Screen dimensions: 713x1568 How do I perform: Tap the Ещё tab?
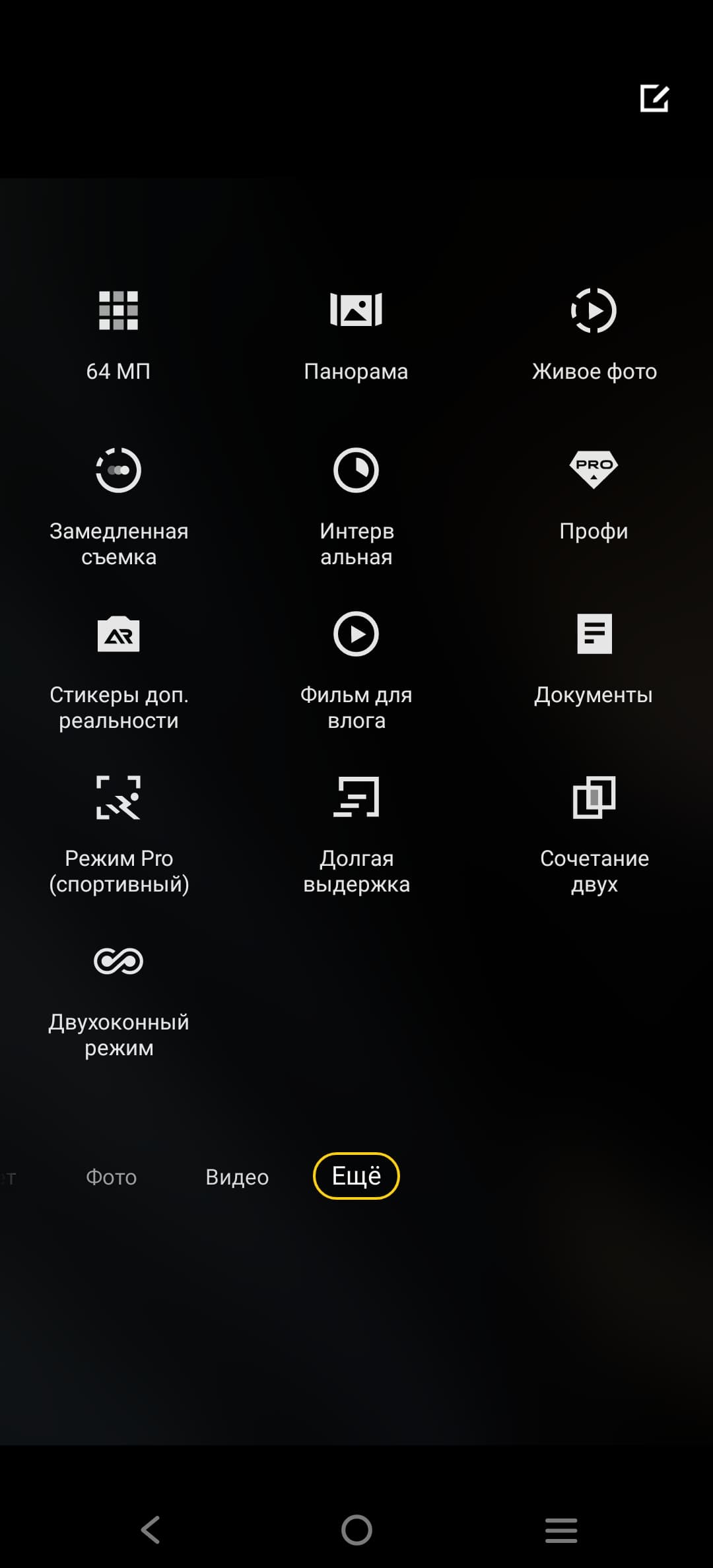click(356, 1175)
